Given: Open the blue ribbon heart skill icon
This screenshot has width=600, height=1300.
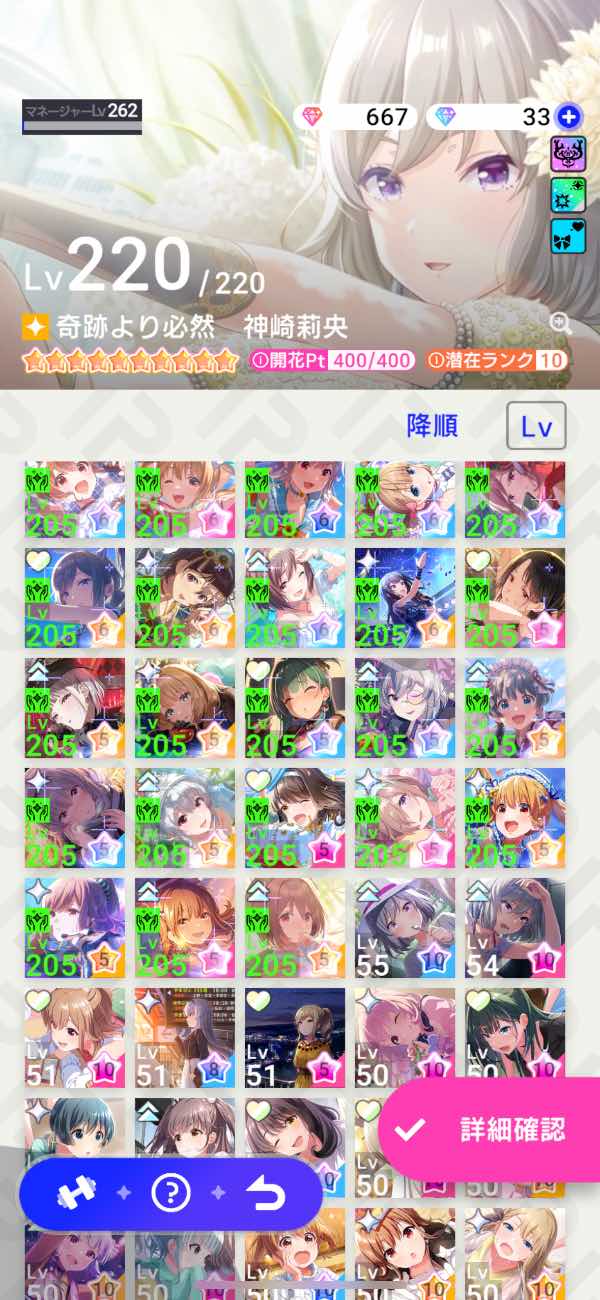Looking at the screenshot, I should [x=568, y=237].
